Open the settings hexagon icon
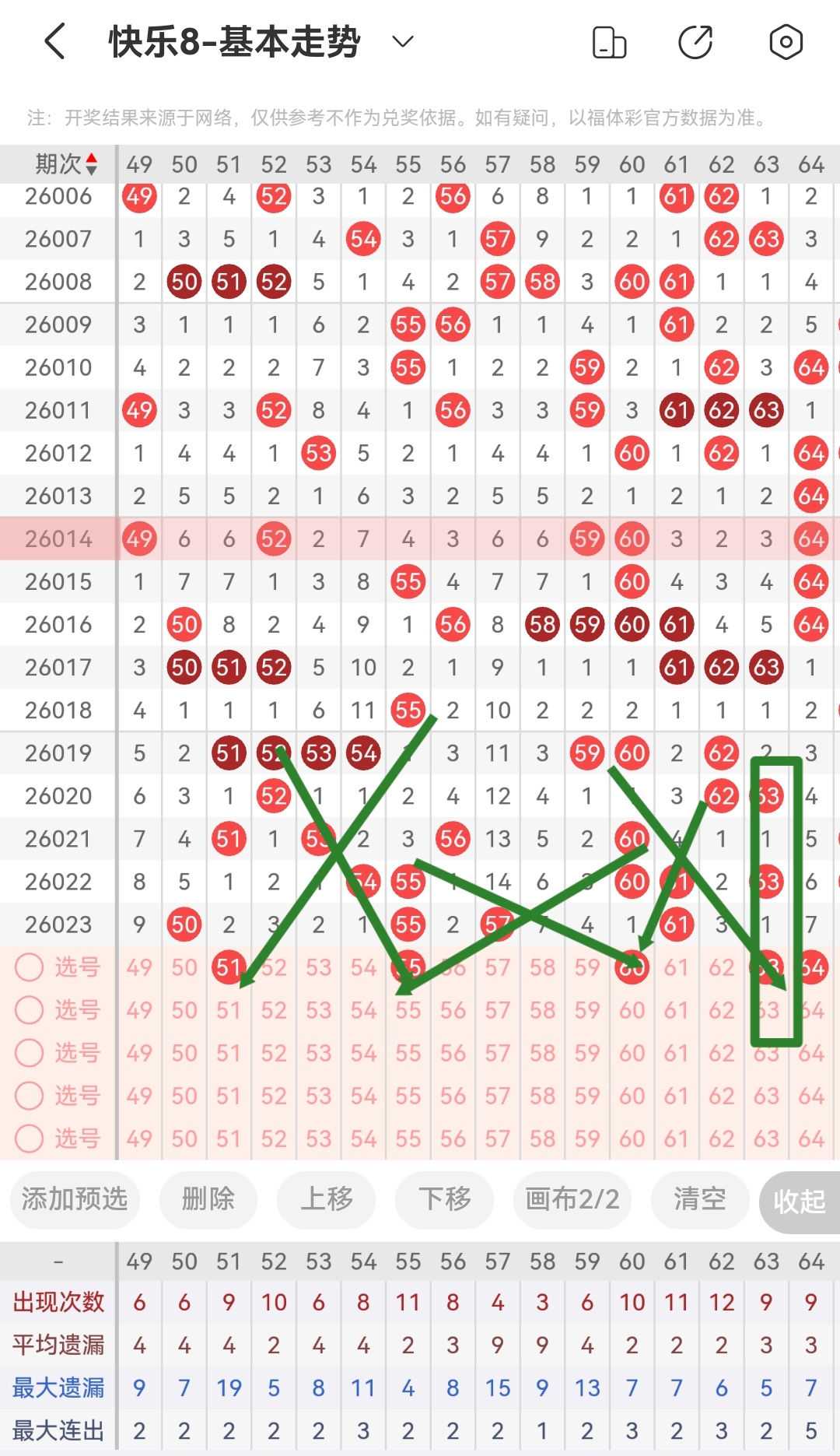This screenshot has height=1456, width=840. 786,42
